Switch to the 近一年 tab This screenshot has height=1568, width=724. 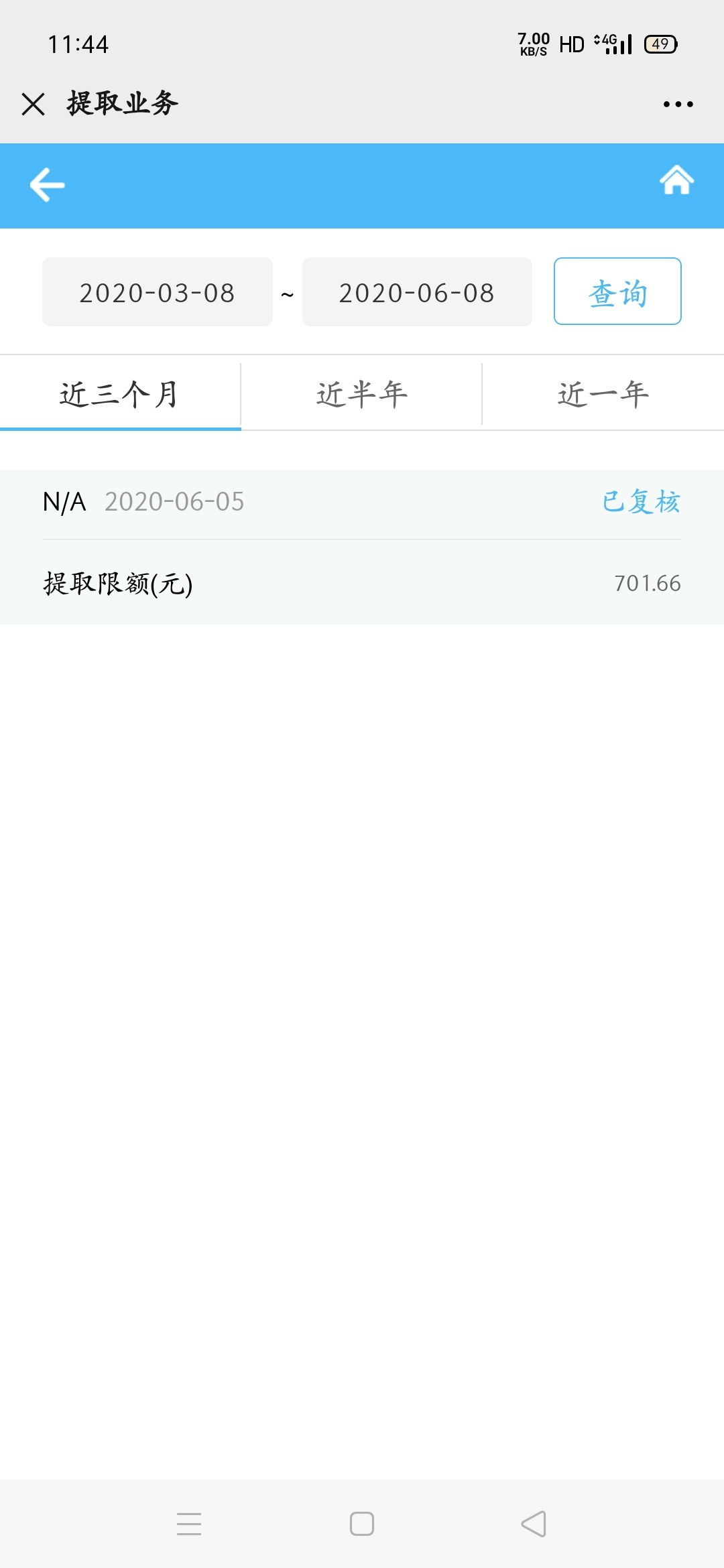pyautogui.click(x=603, y=395)
